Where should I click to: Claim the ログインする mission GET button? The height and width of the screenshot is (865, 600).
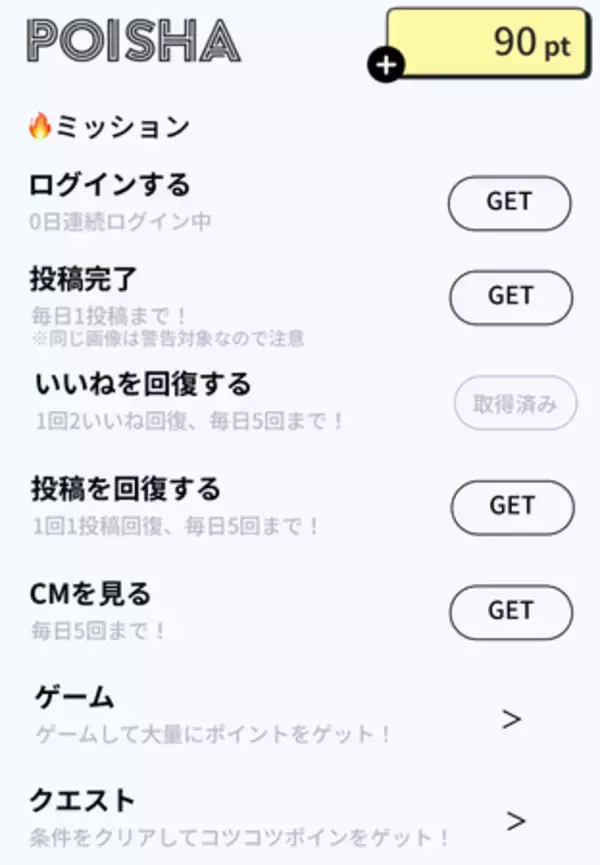[509, 203]
